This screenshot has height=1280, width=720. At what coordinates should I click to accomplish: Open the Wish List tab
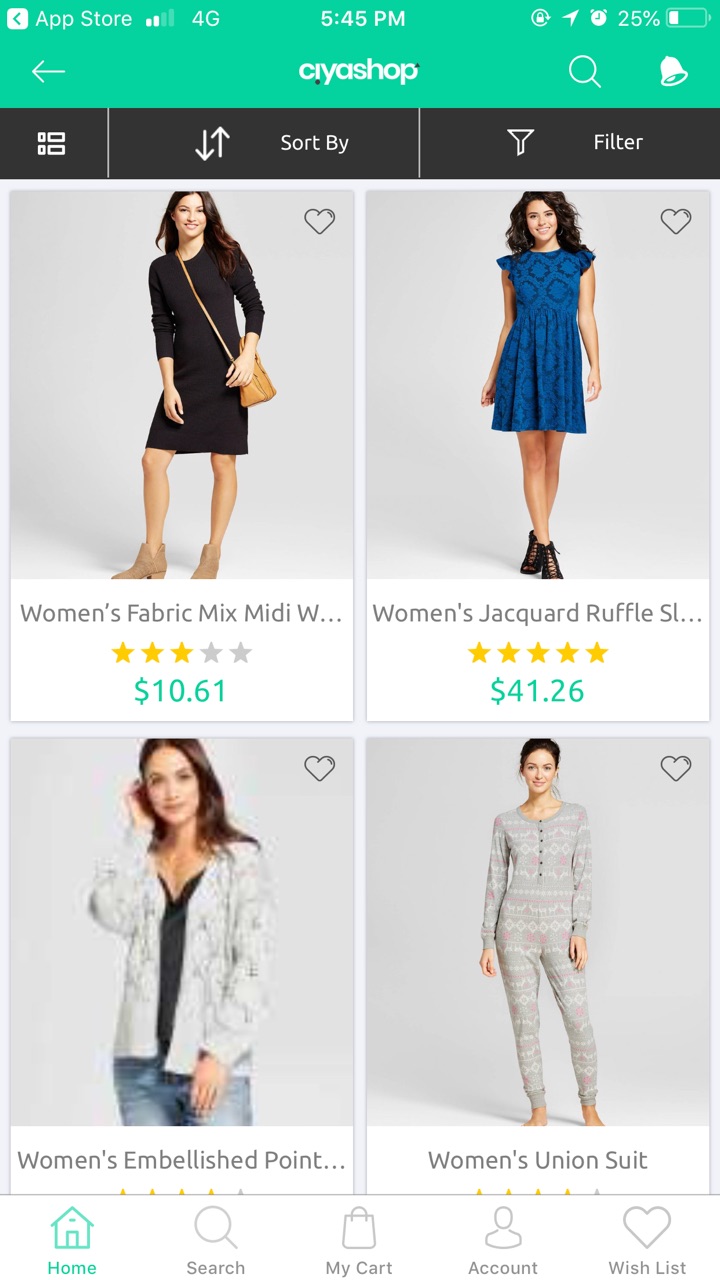(x=647, y=1240)
